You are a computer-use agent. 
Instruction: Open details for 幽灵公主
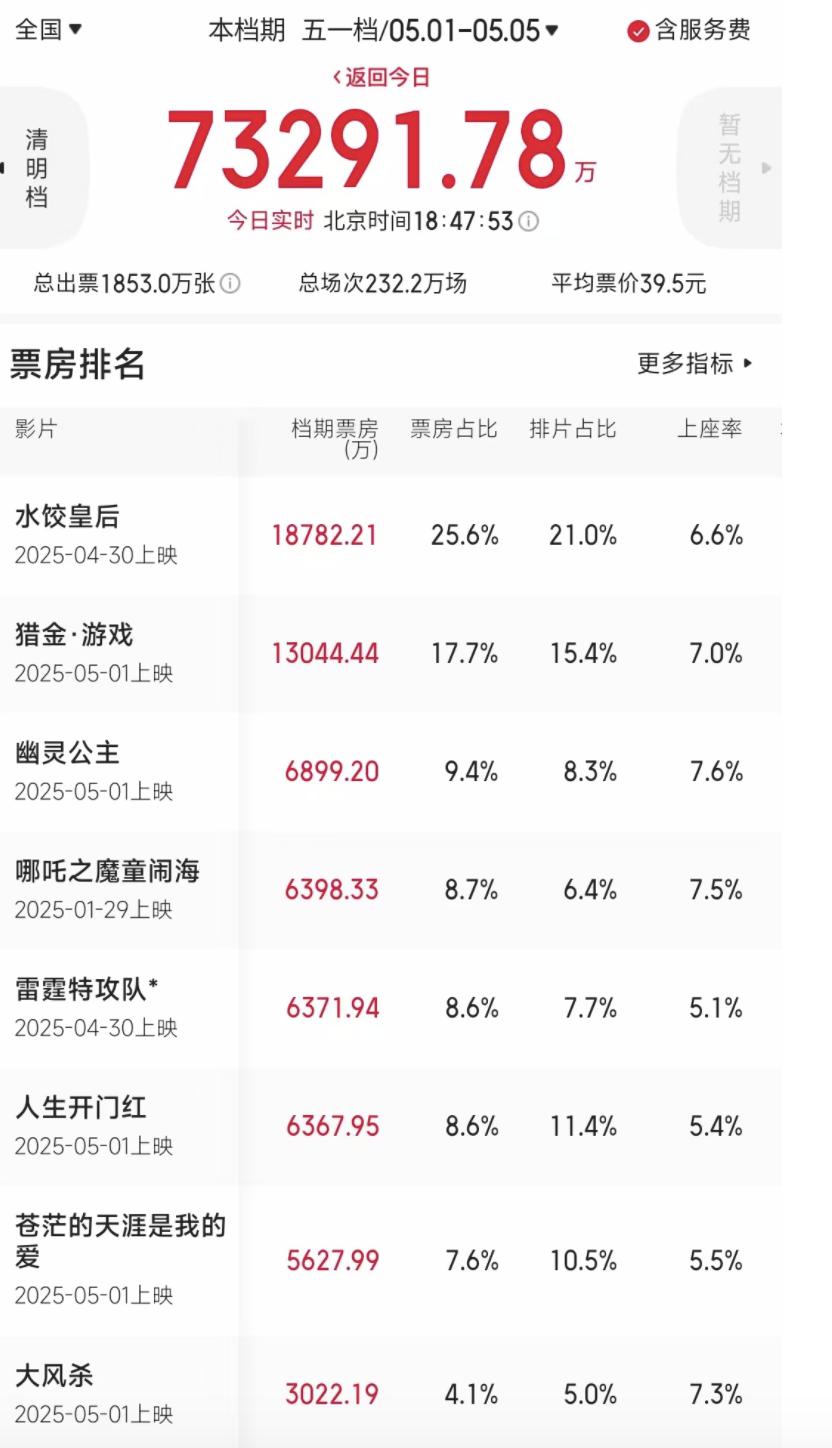391,771
